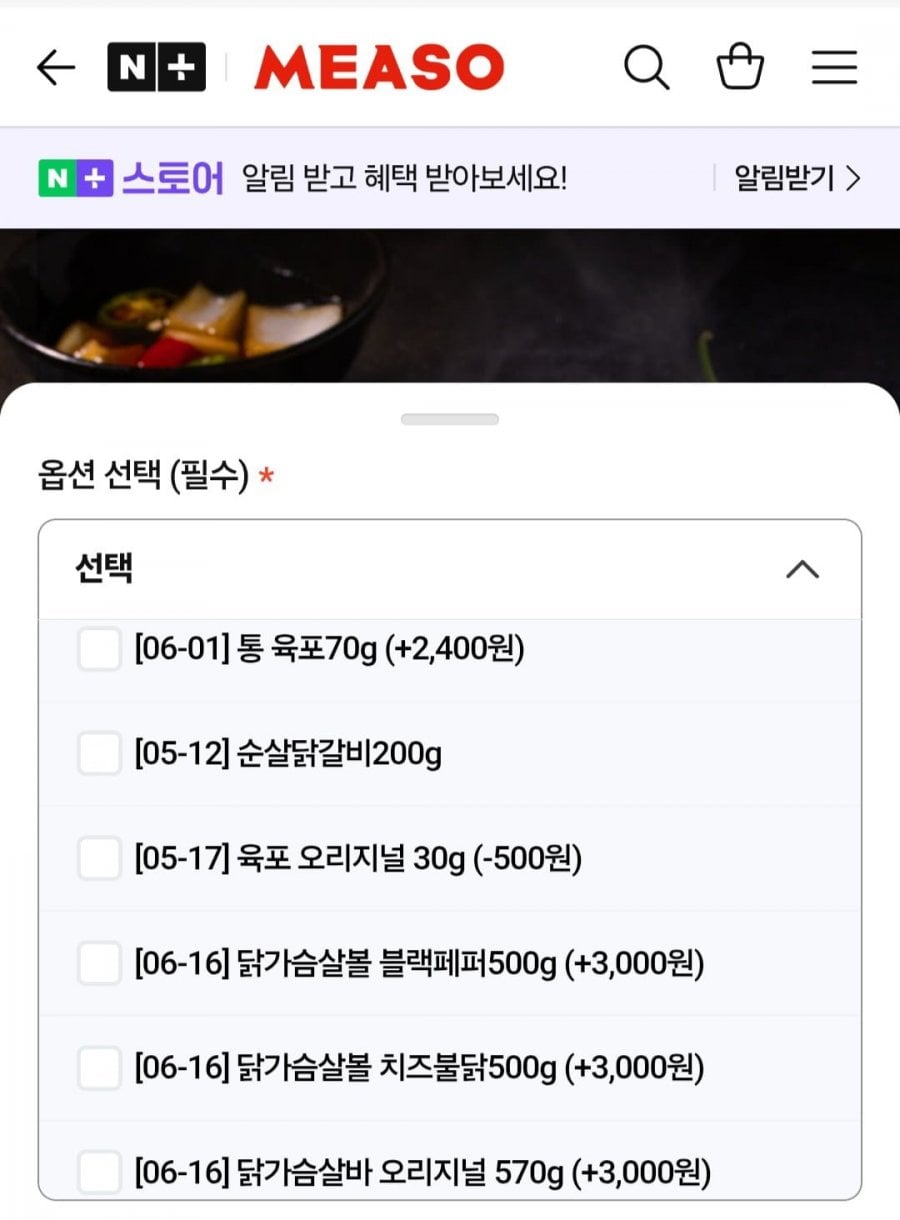Tick 육포 오리지널 30g option
The image size is (900, 1220).
[x=100, y=859]
